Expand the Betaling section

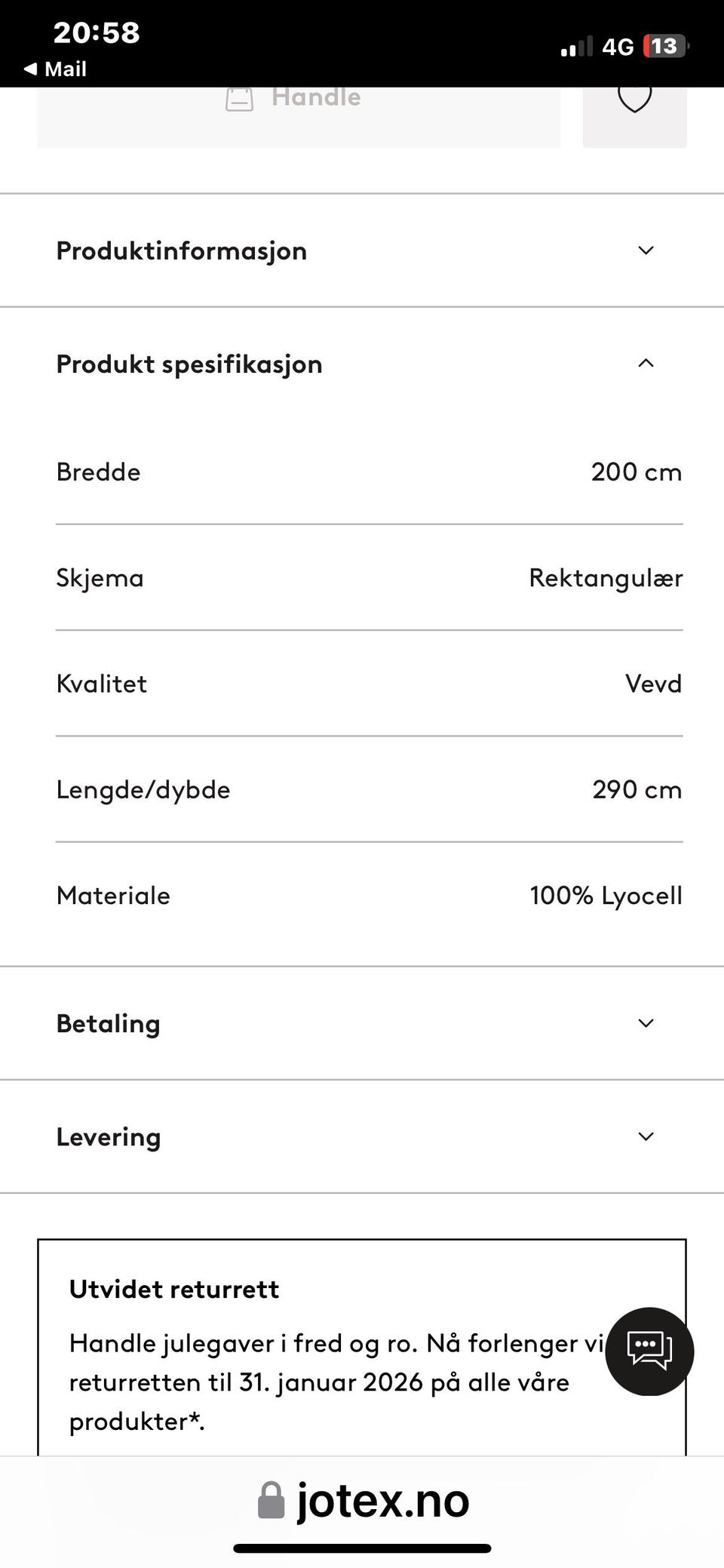362,1023
